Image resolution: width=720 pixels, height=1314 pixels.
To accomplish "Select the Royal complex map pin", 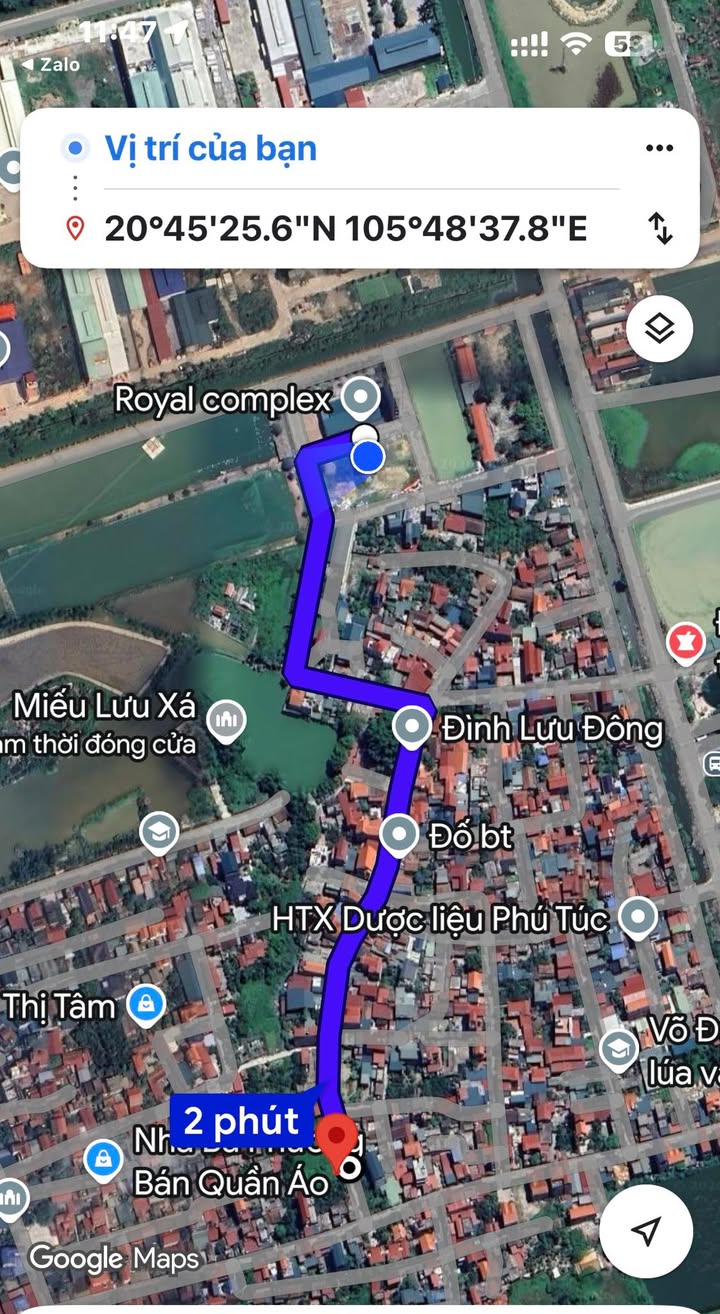I will pyautogui.click(x=361, y=398).
